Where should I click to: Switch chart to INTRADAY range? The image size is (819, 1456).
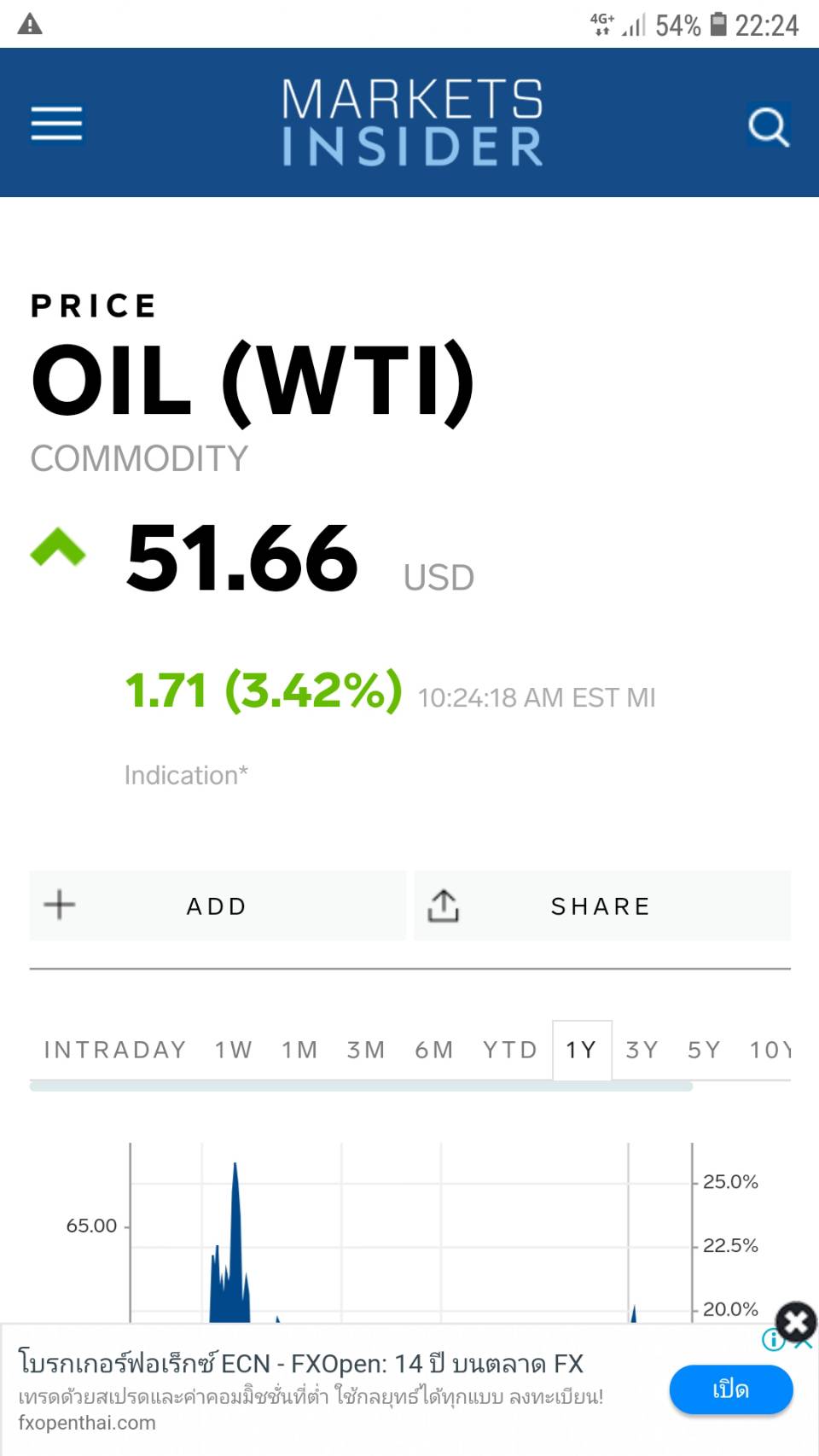(x=115, y=1050)
